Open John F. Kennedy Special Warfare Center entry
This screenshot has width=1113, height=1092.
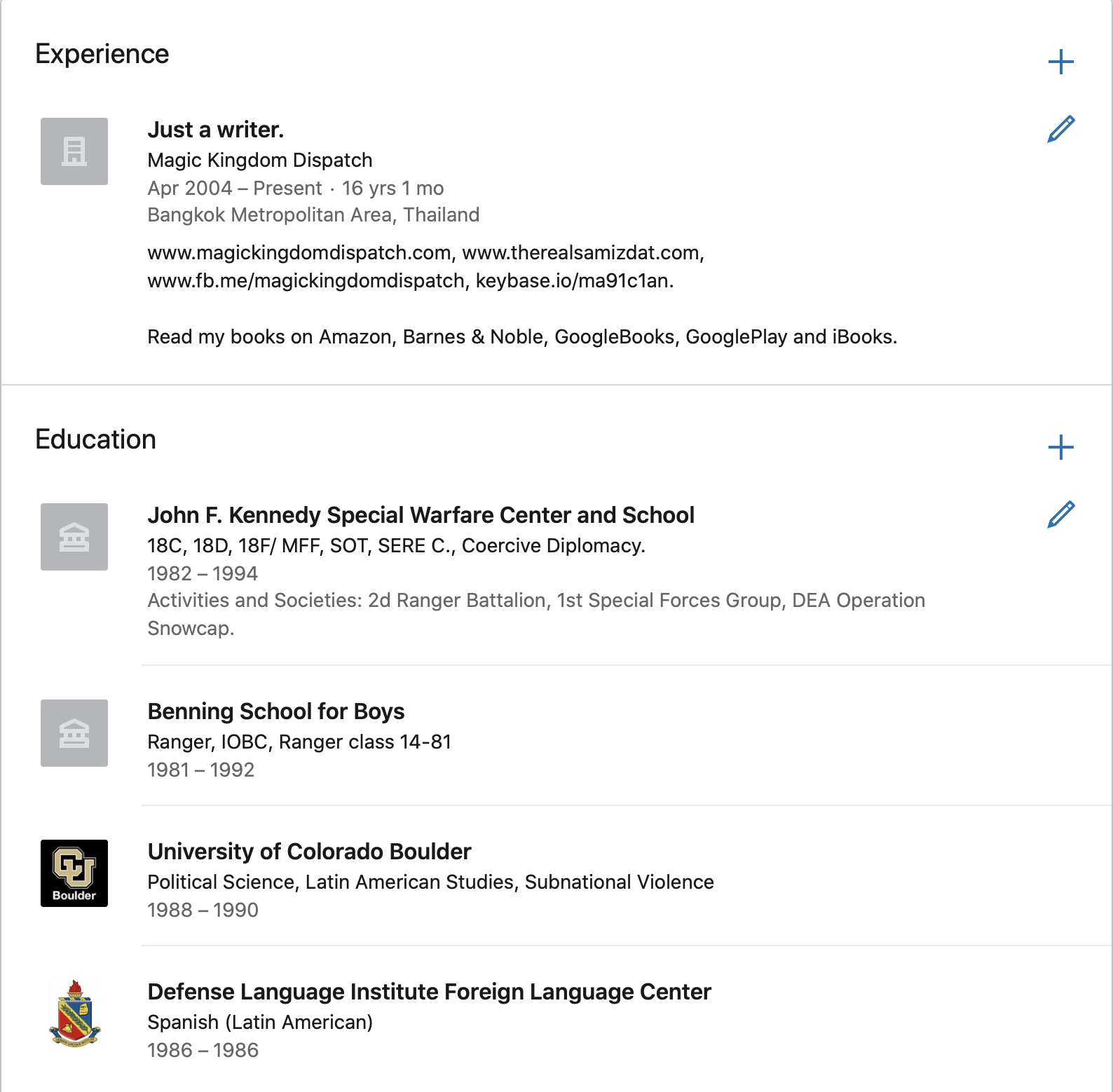(x=421, y=515)
